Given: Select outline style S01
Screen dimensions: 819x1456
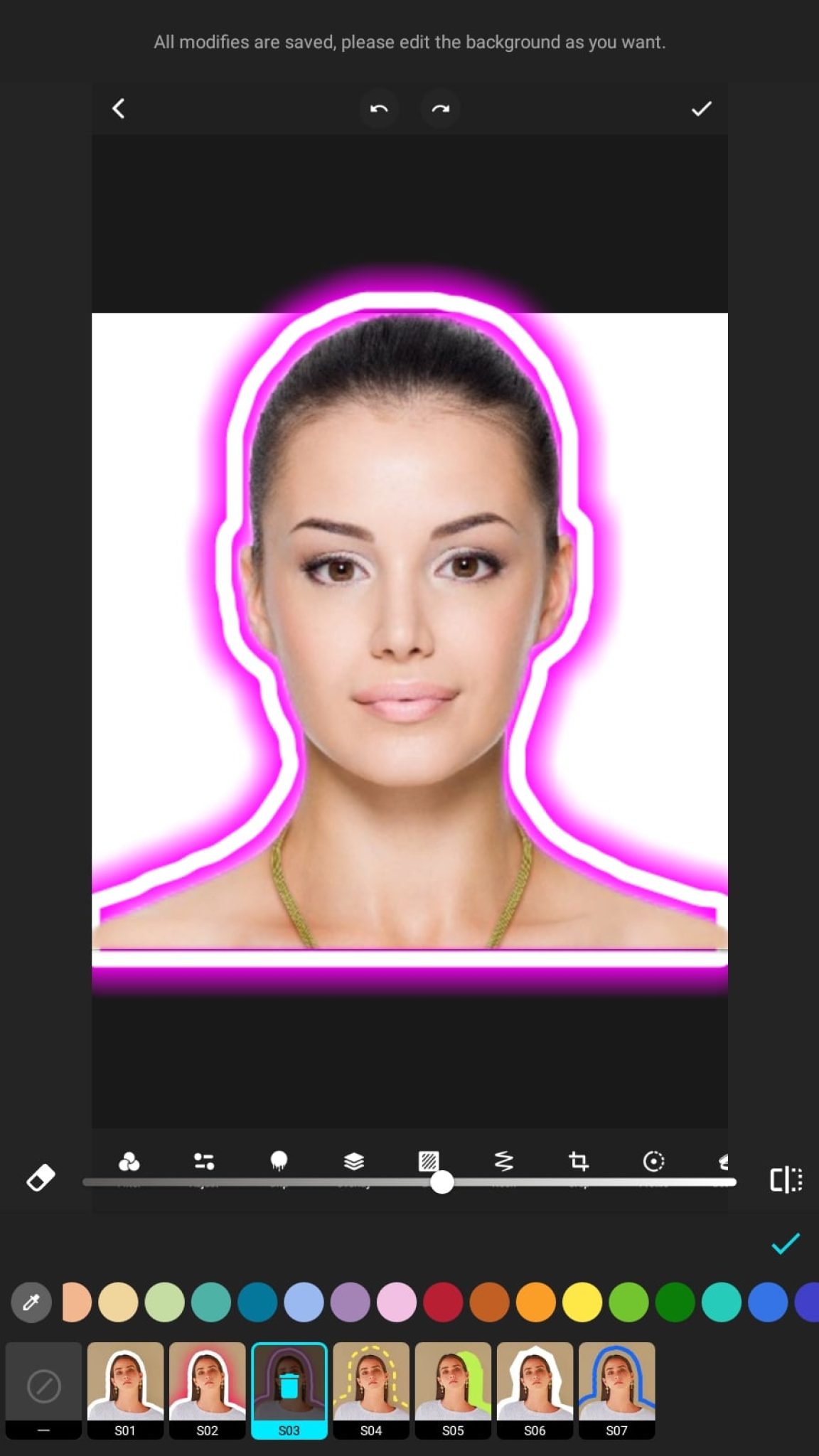Looking at the screenshot, I should [x=125, y=1388].
